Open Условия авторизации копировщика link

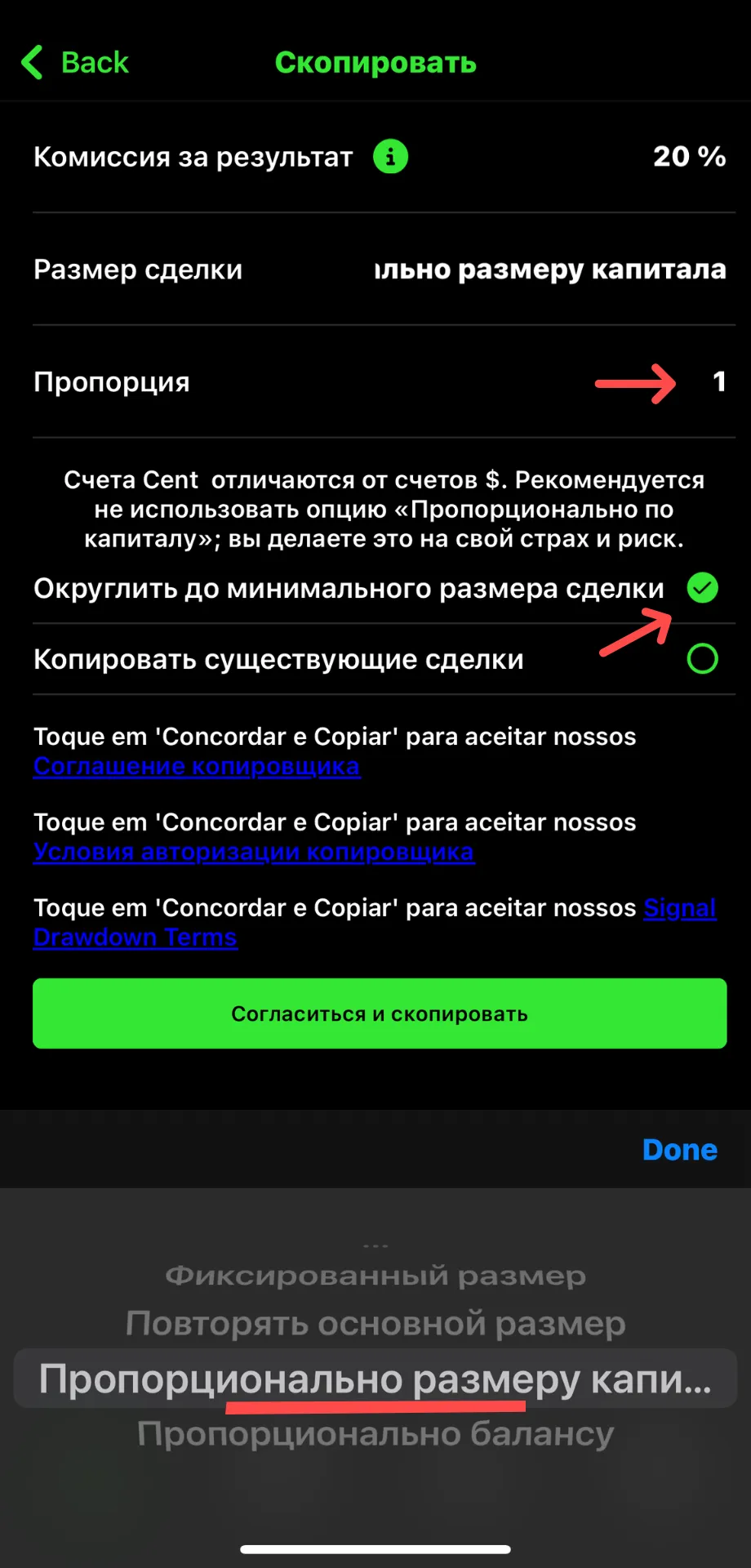click(x=254, y=852)
